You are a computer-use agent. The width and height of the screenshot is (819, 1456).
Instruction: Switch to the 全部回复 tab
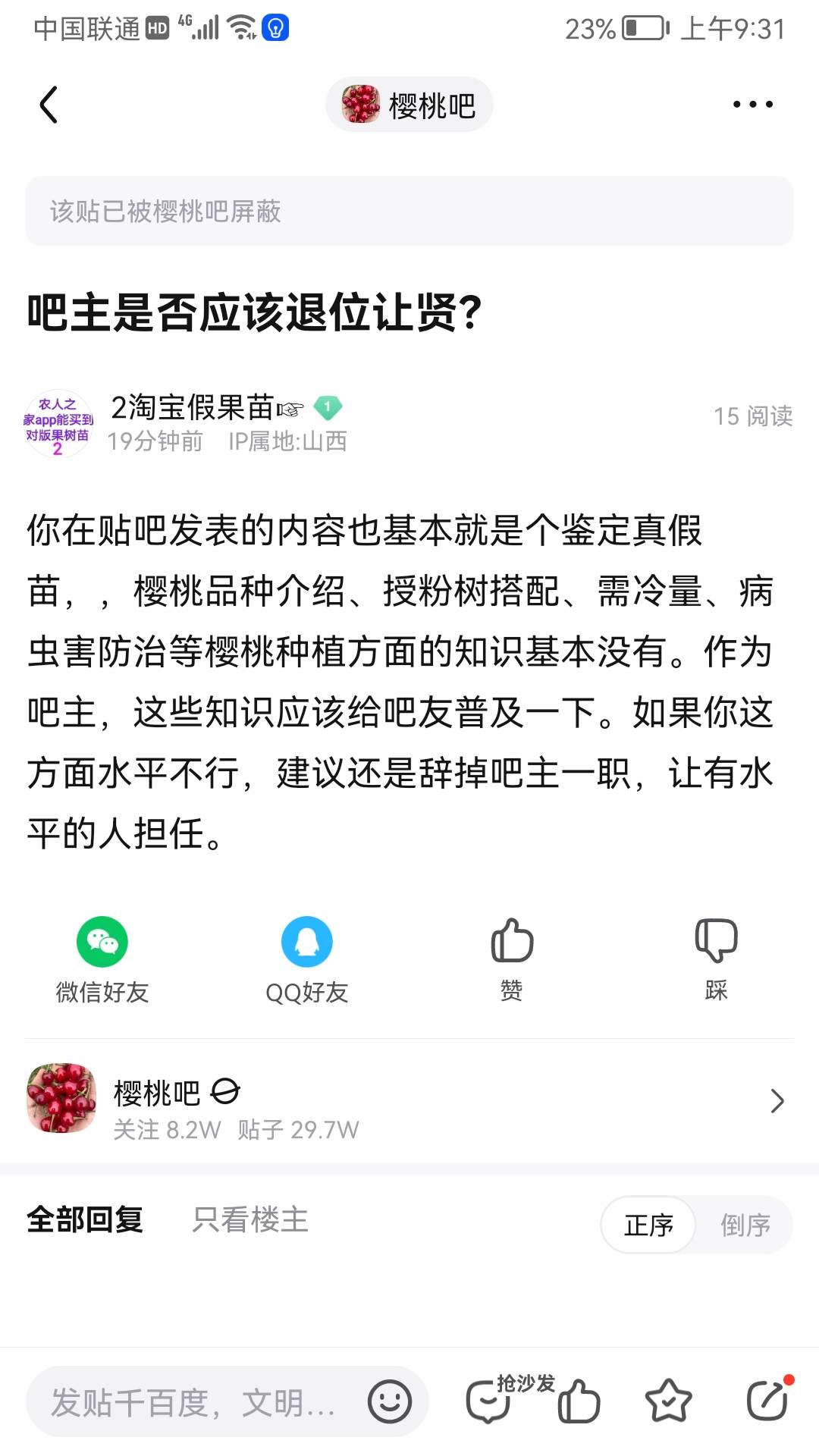point(85,1220)
